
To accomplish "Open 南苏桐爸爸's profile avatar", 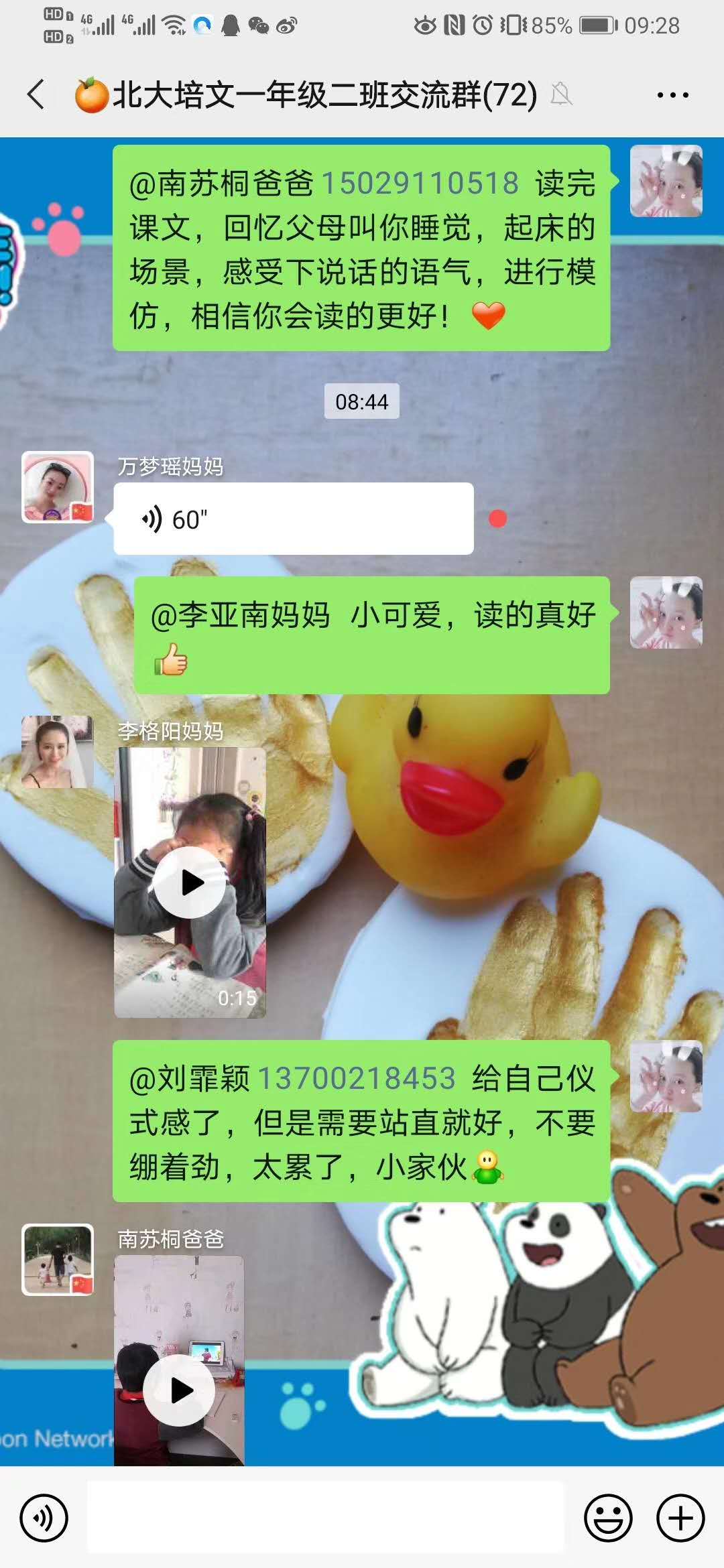I will click(x=58, y=1260).
